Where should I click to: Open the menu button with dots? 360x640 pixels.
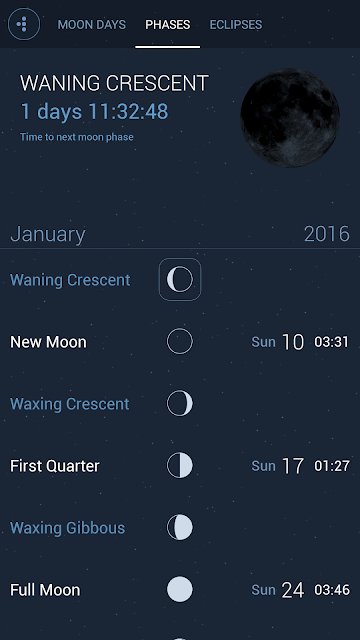(24, 24)
